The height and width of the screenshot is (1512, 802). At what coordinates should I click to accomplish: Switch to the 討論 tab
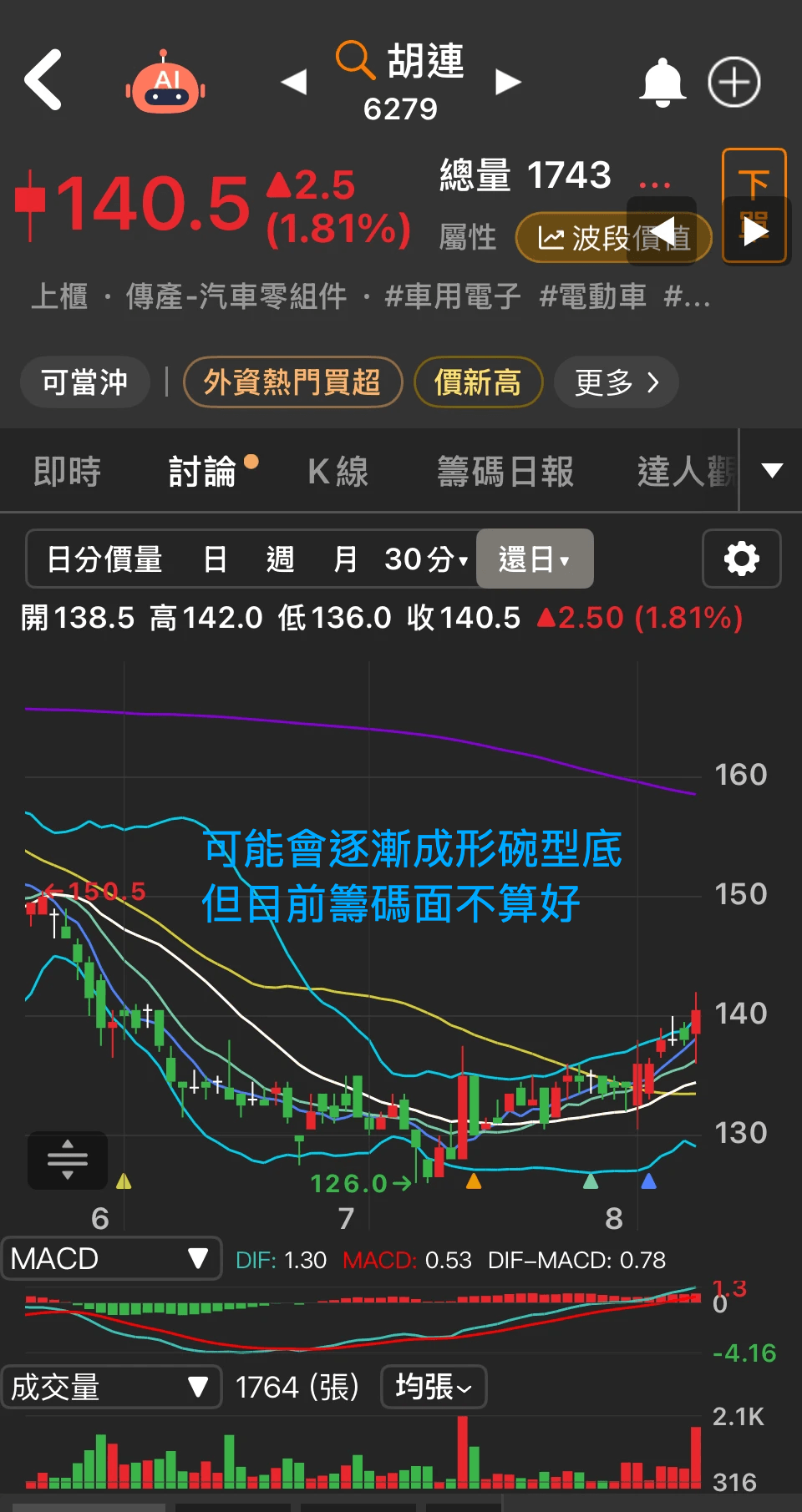coord(202,472)
